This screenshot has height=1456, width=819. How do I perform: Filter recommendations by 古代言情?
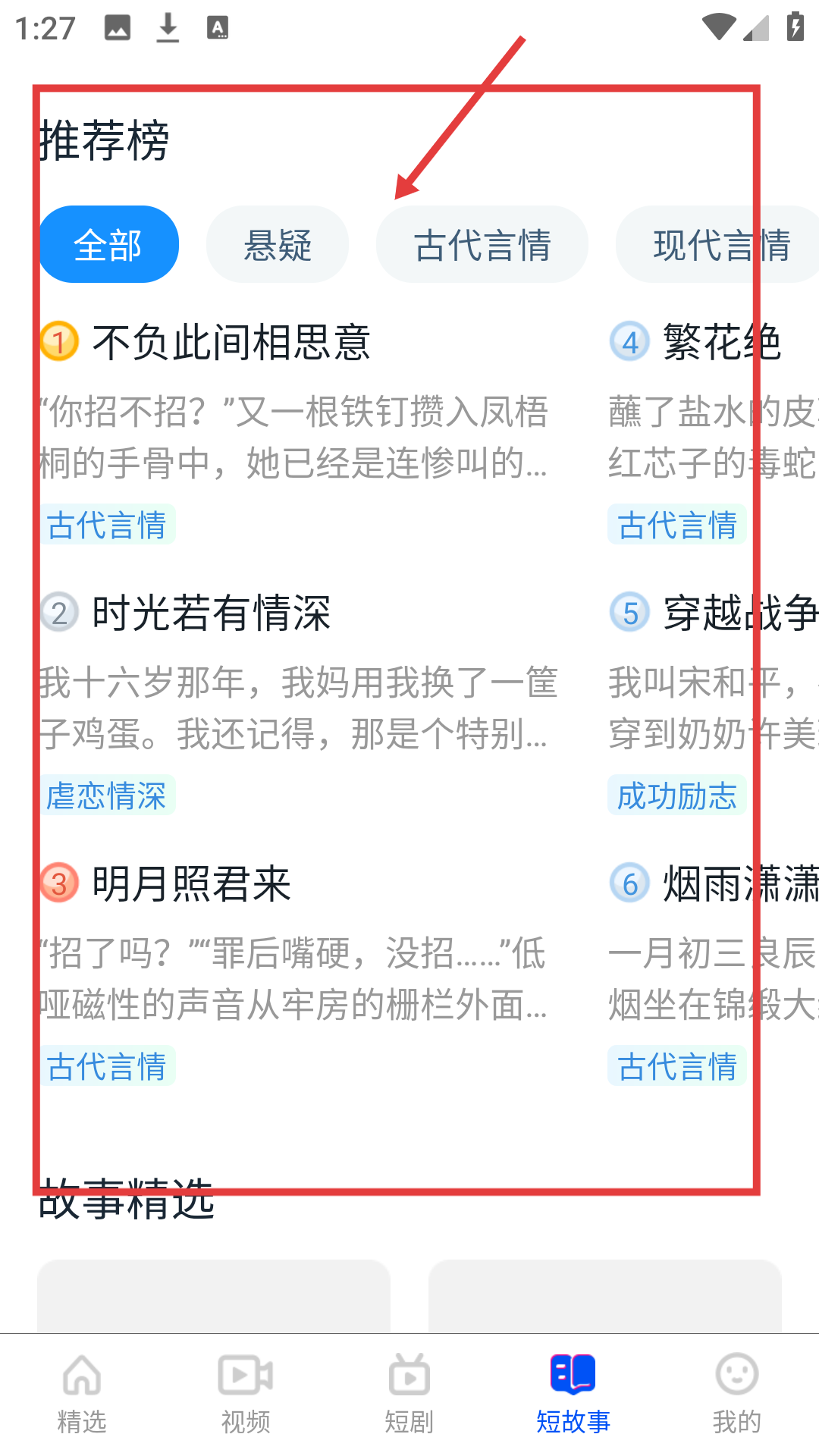(x=482, y=245)
